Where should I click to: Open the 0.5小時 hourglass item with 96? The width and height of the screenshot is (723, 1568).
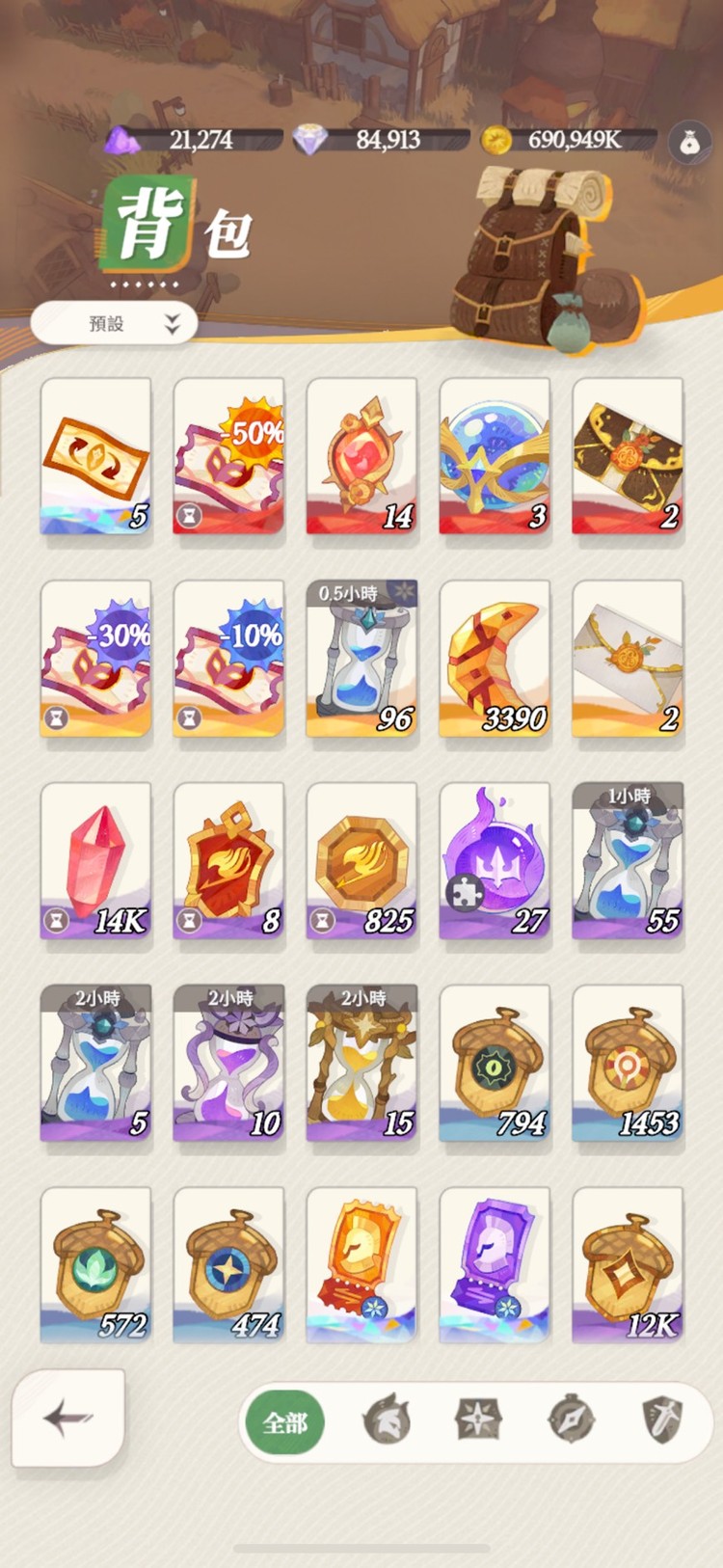(x=361, y=659)
